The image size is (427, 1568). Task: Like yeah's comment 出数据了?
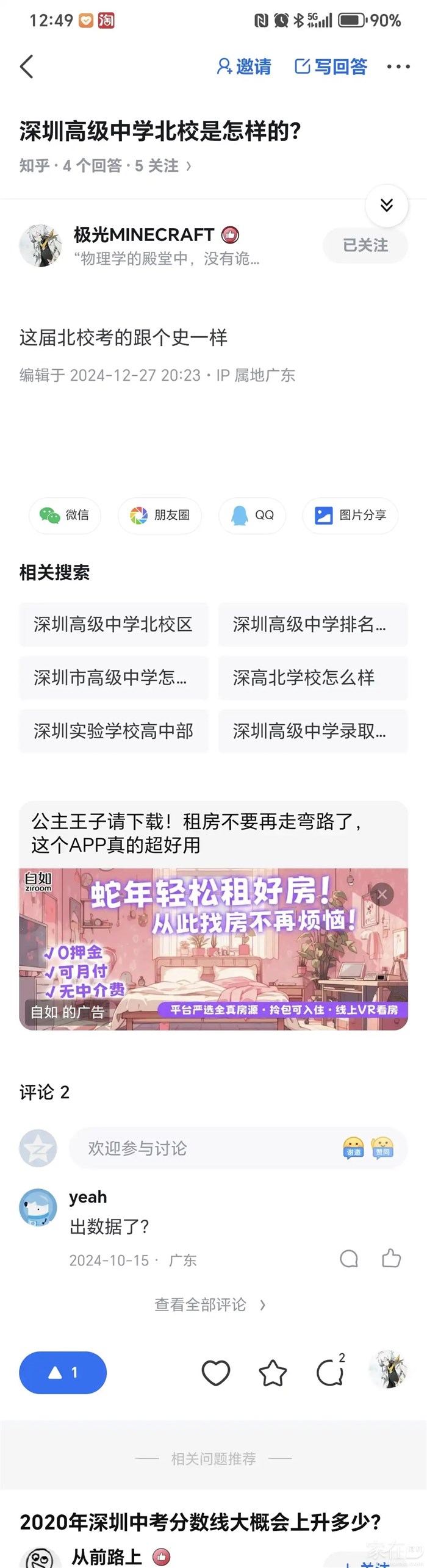[391, 1258]
